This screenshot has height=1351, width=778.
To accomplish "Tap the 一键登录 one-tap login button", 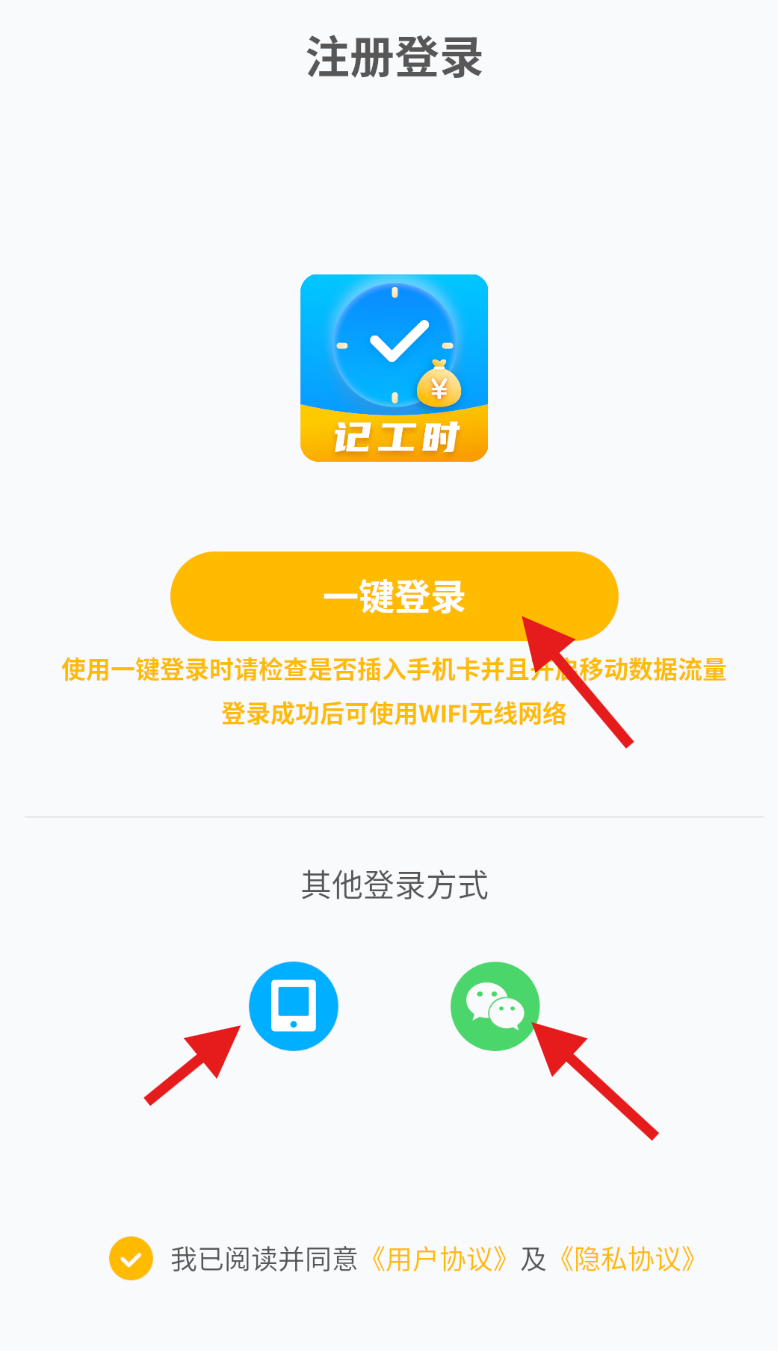I will (x=394, y=596).
